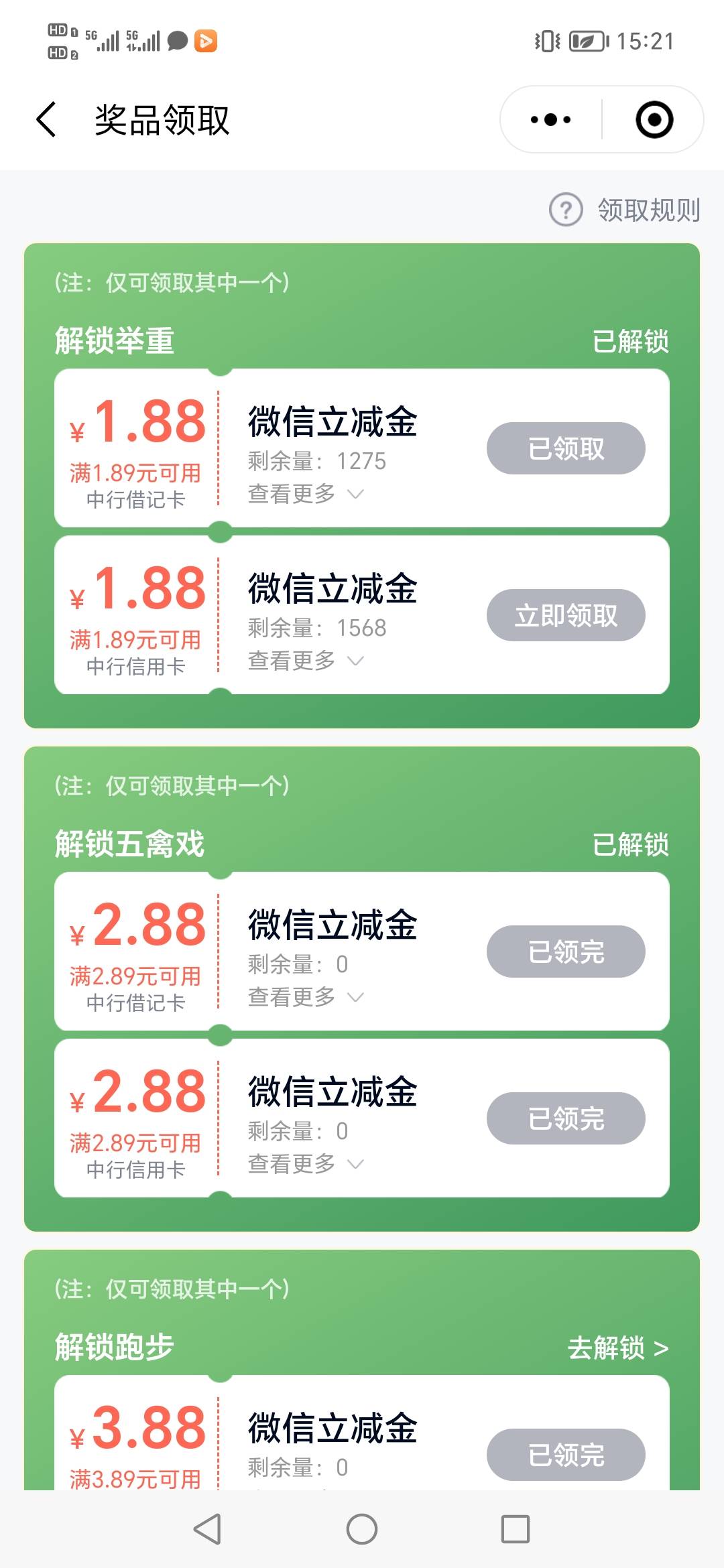Expand 查看更多 on the 1.88 中行信用卡 coupon
The image size is (724, 1568).
coord(306,661)
